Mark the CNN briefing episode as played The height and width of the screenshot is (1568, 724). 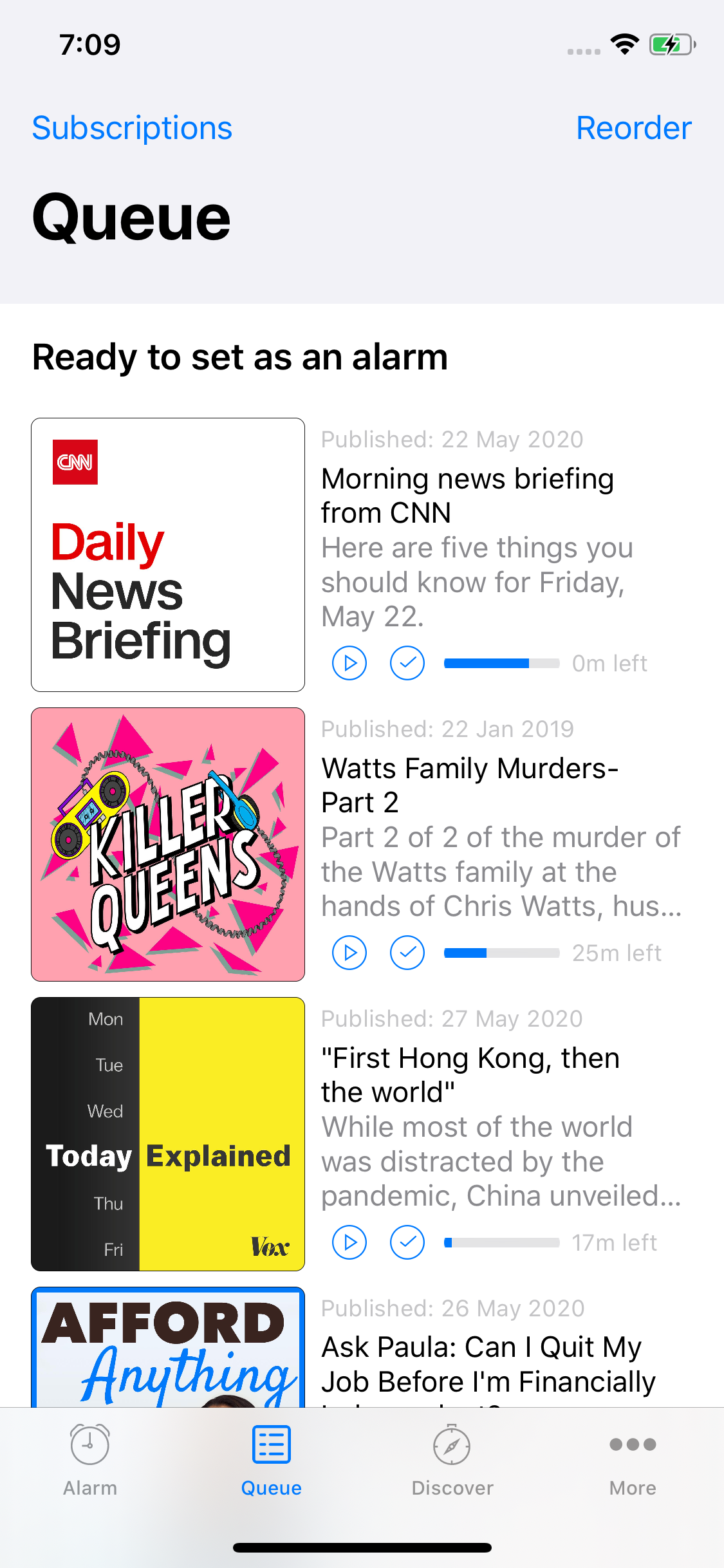click(407, 663)
